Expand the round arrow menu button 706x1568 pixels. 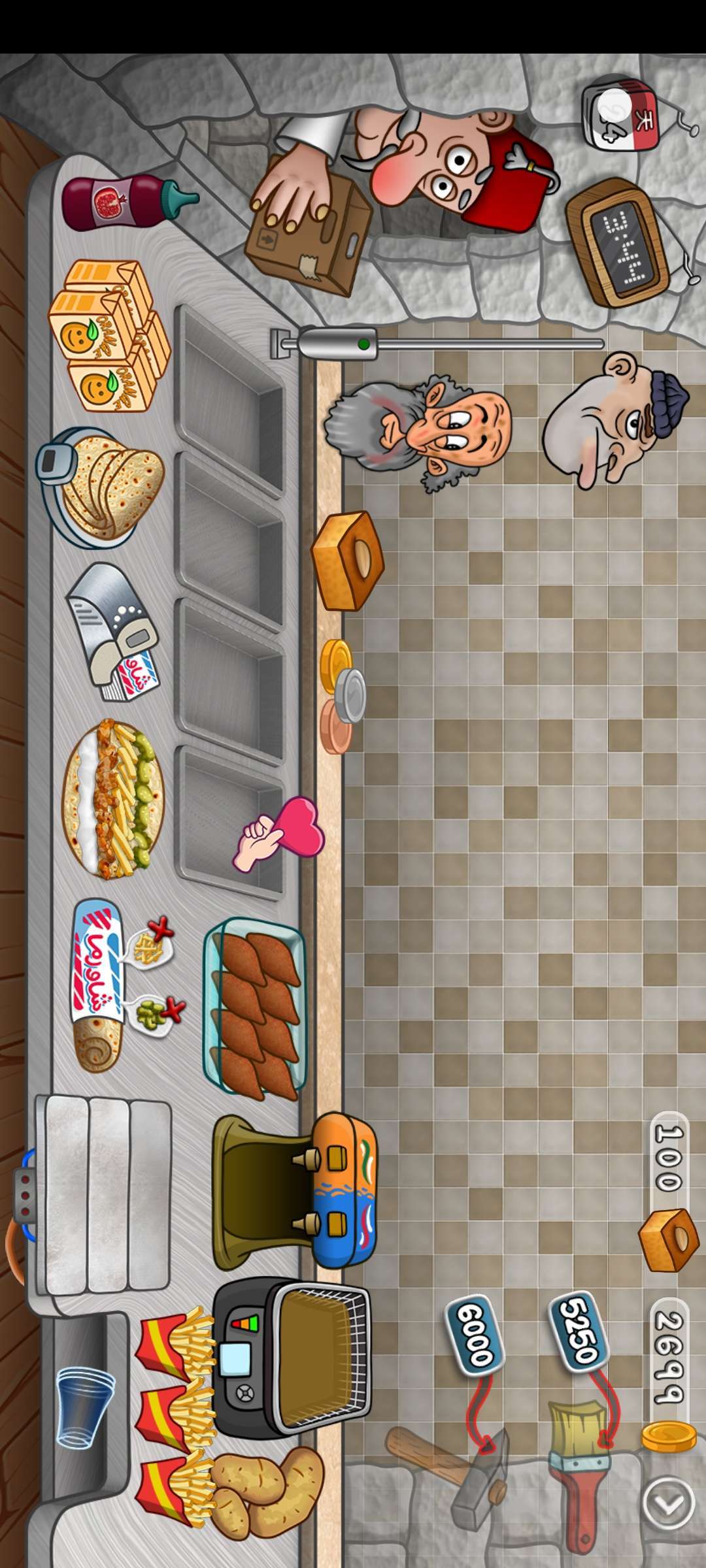coord(668,1503)
